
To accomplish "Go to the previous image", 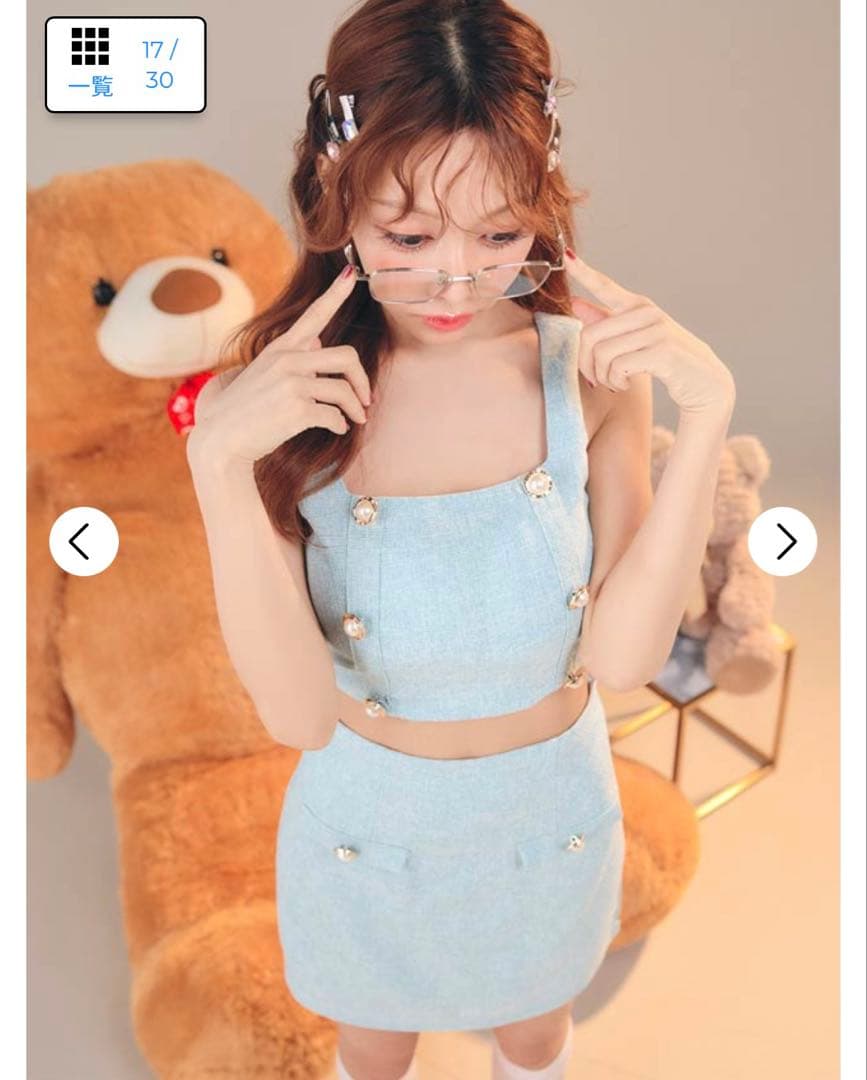I will [83, 541].
